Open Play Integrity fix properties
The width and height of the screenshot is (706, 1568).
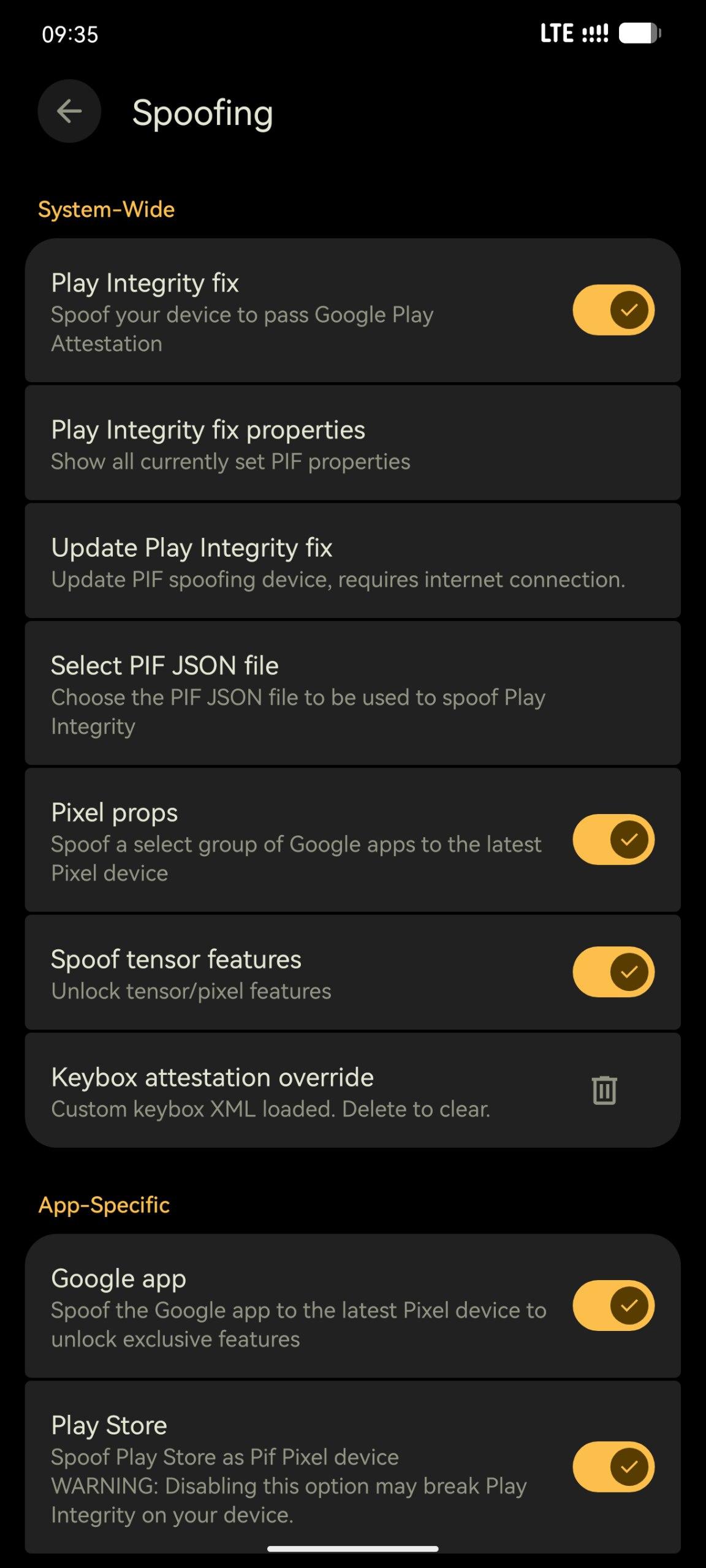point(352,443)
